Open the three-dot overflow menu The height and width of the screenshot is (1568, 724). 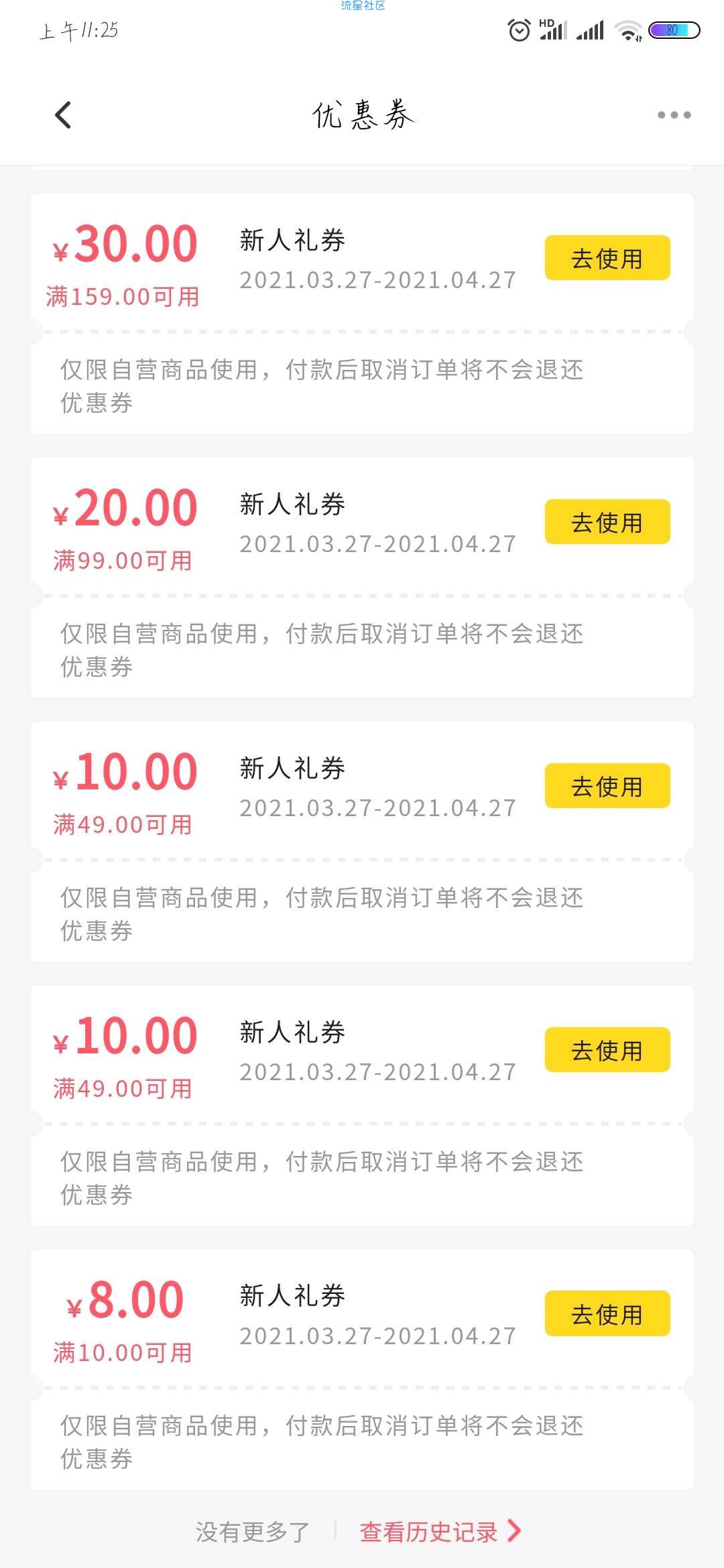pos(674,115)
